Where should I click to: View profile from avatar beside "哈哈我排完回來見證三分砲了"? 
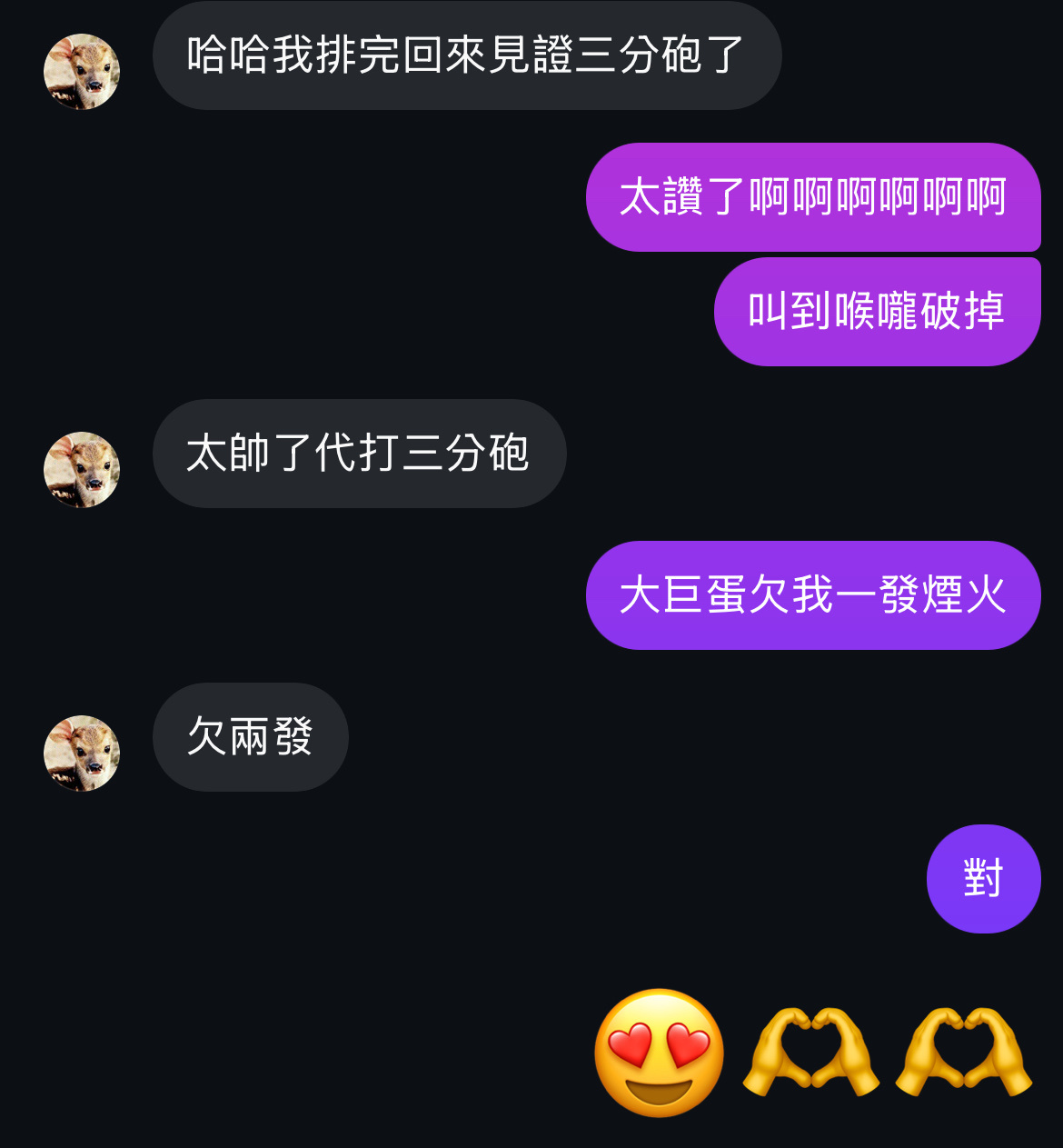[82, 72]
